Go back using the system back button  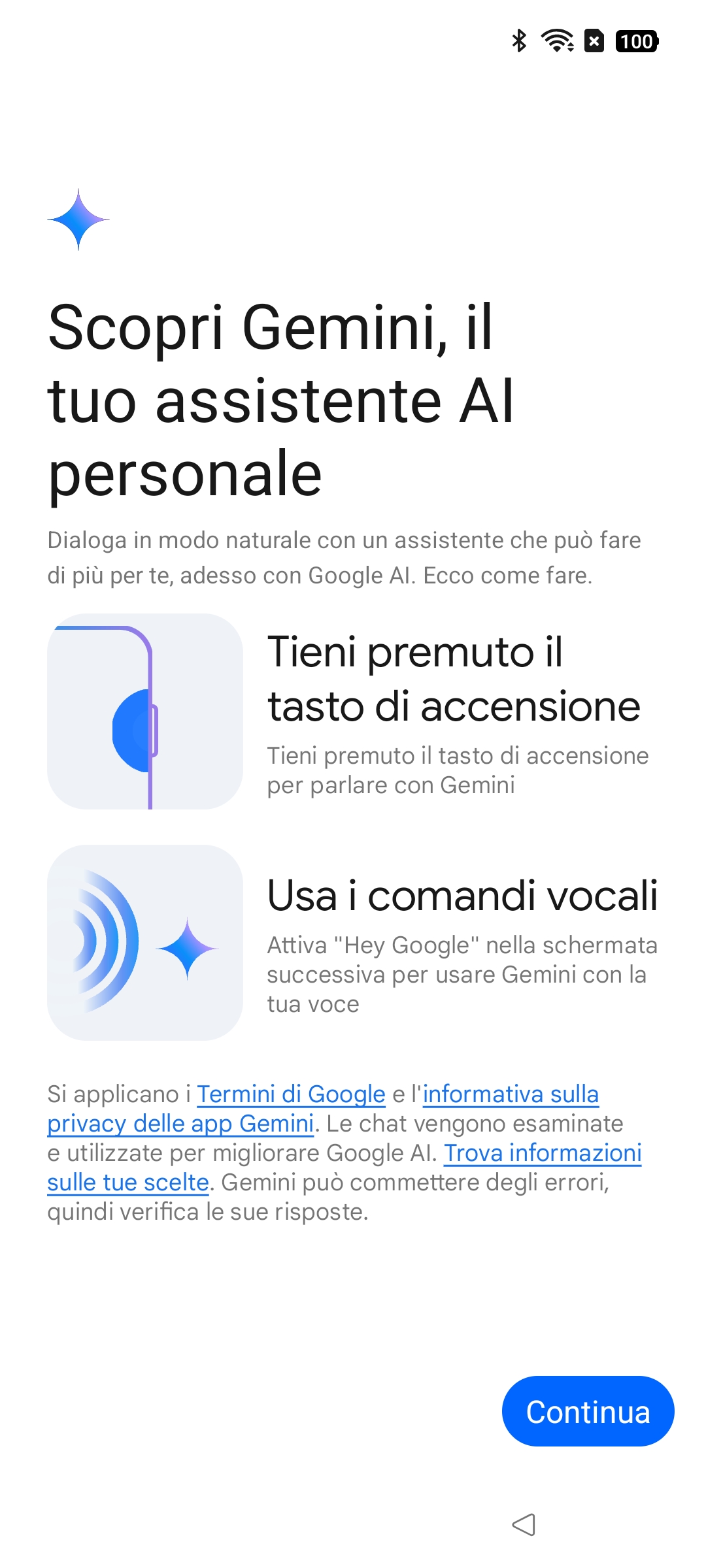pyautogui.click(x=524, y=1525)
